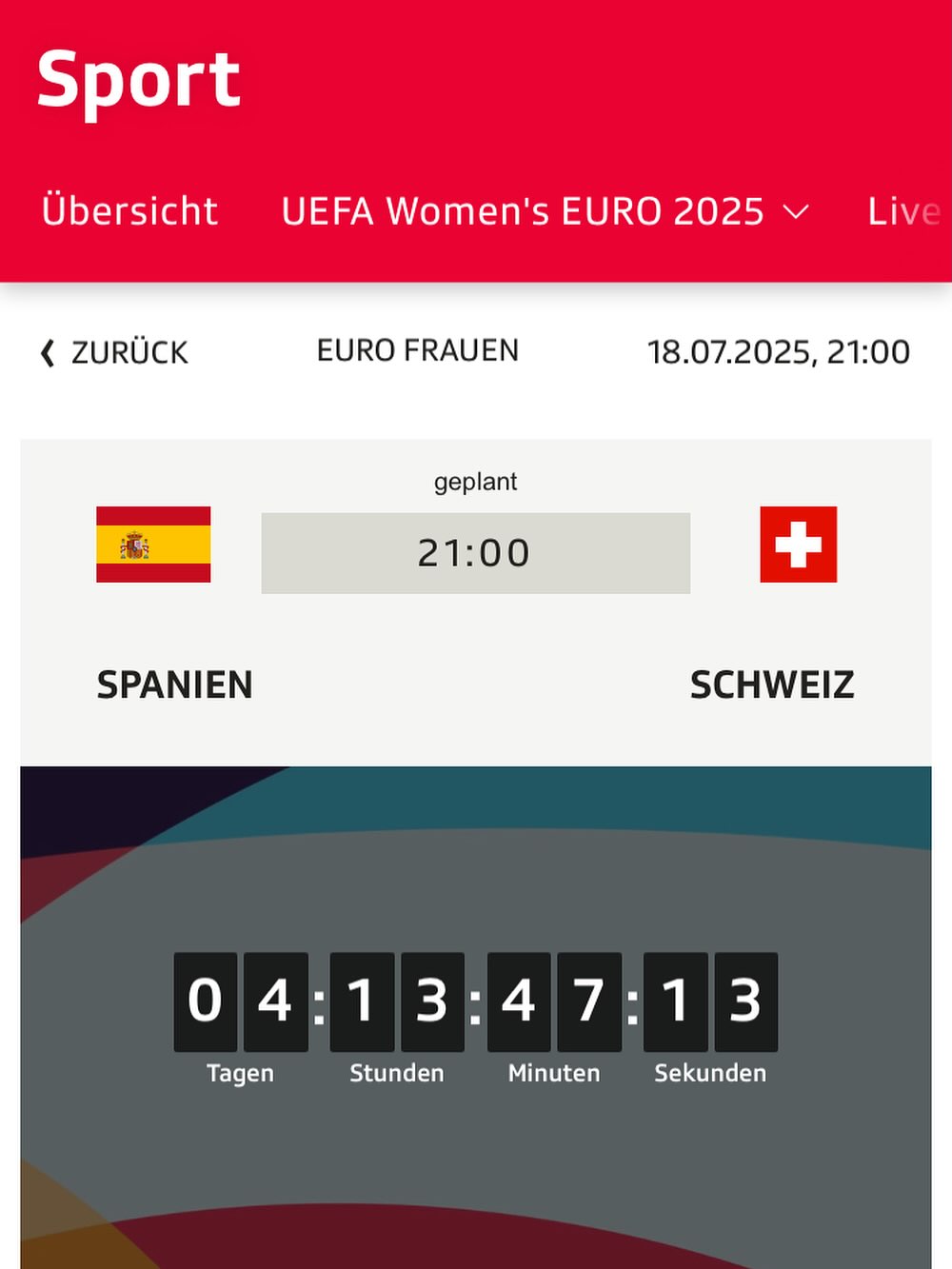Screen dimensions: 952x1269
Task: Click the ZURÜCK link
Action: (129, 352)
